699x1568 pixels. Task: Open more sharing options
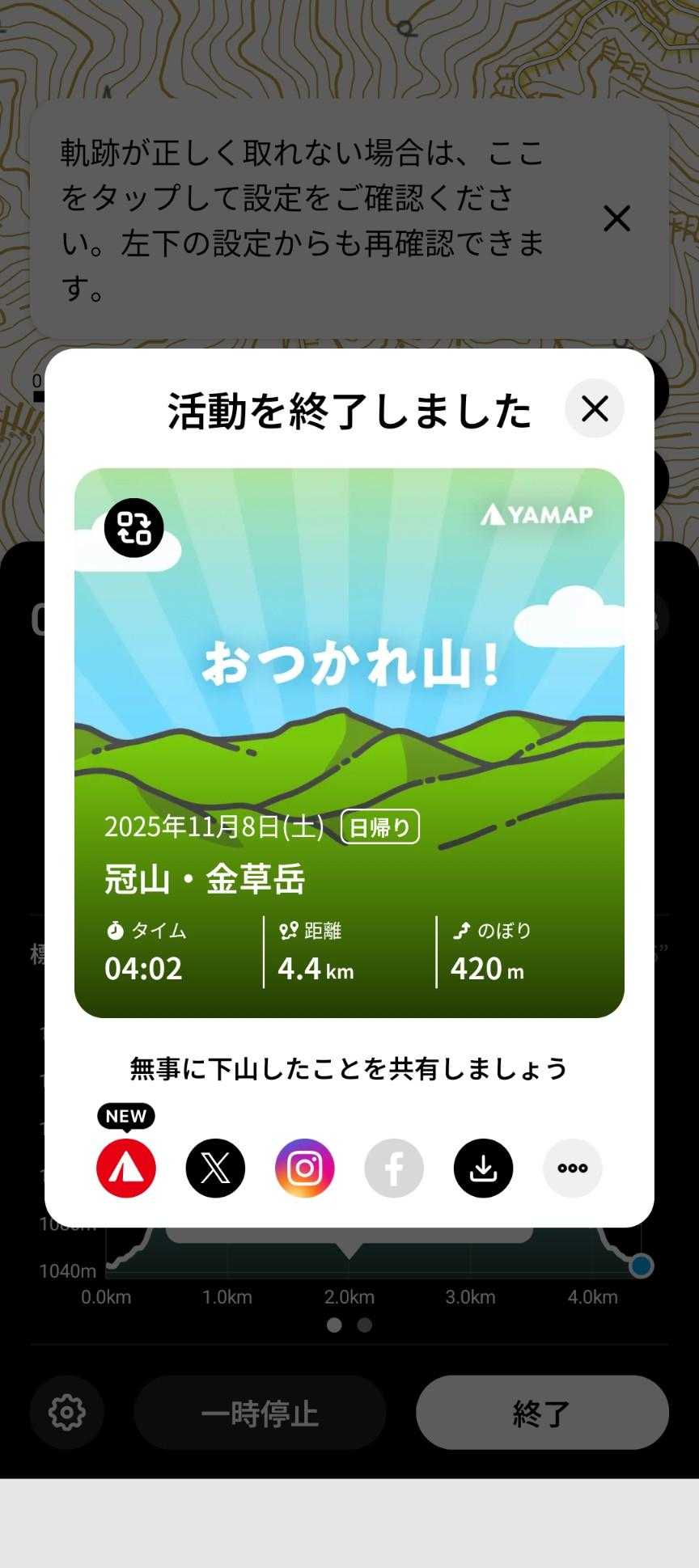click(x=573, y=1168)
